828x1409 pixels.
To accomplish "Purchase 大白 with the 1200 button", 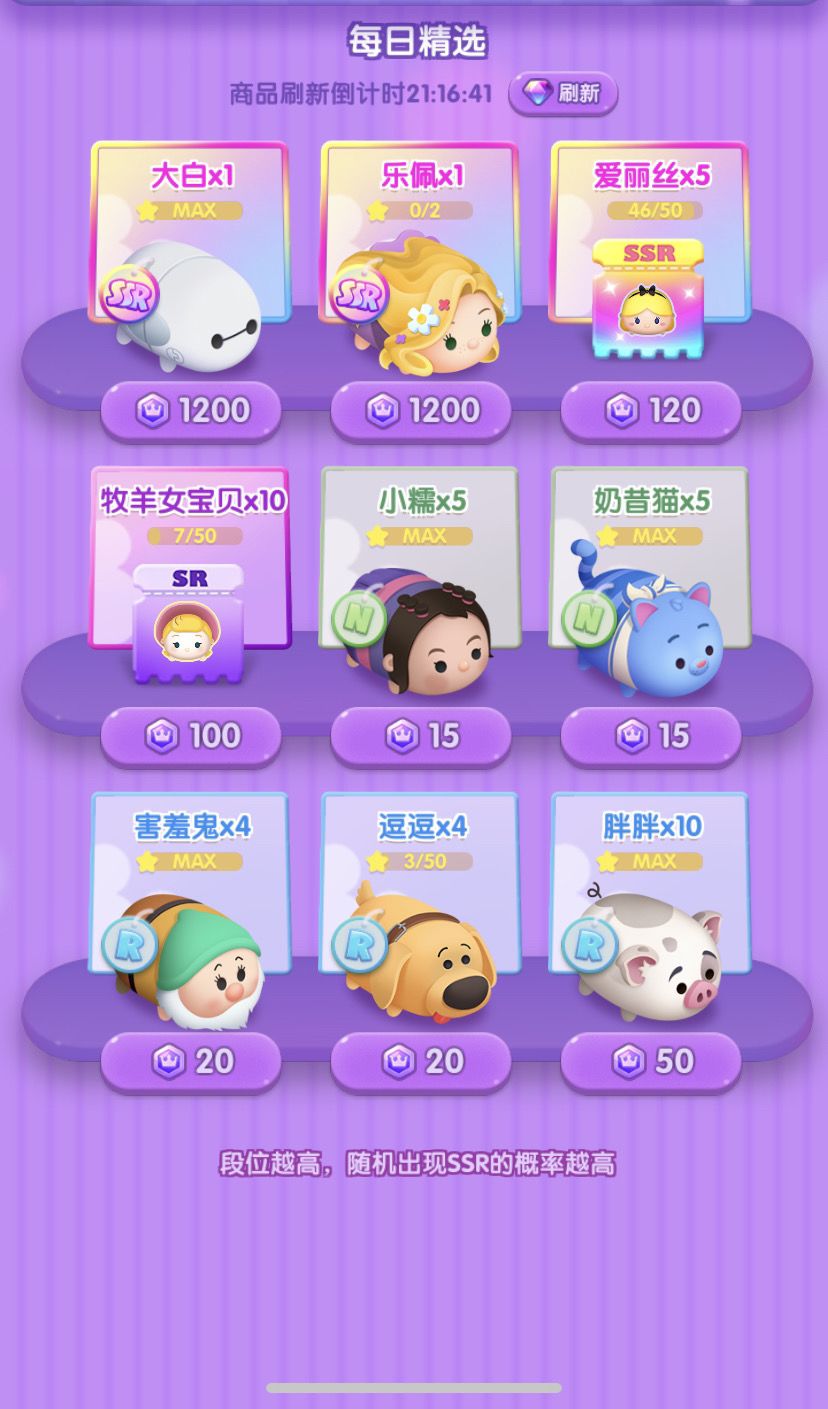I will click(x=190, y=411).
